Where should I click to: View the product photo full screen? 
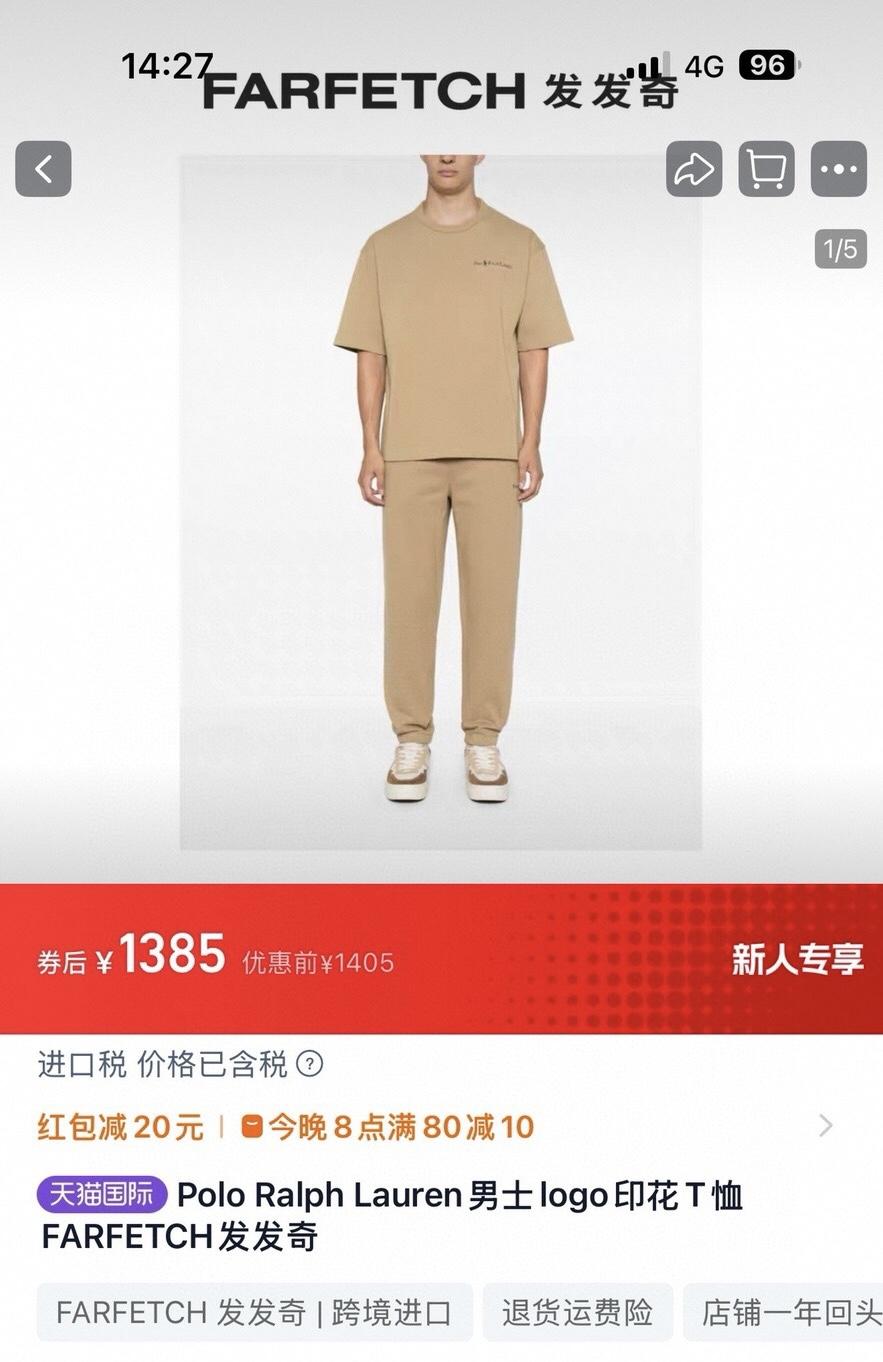[x=441, y=500]
